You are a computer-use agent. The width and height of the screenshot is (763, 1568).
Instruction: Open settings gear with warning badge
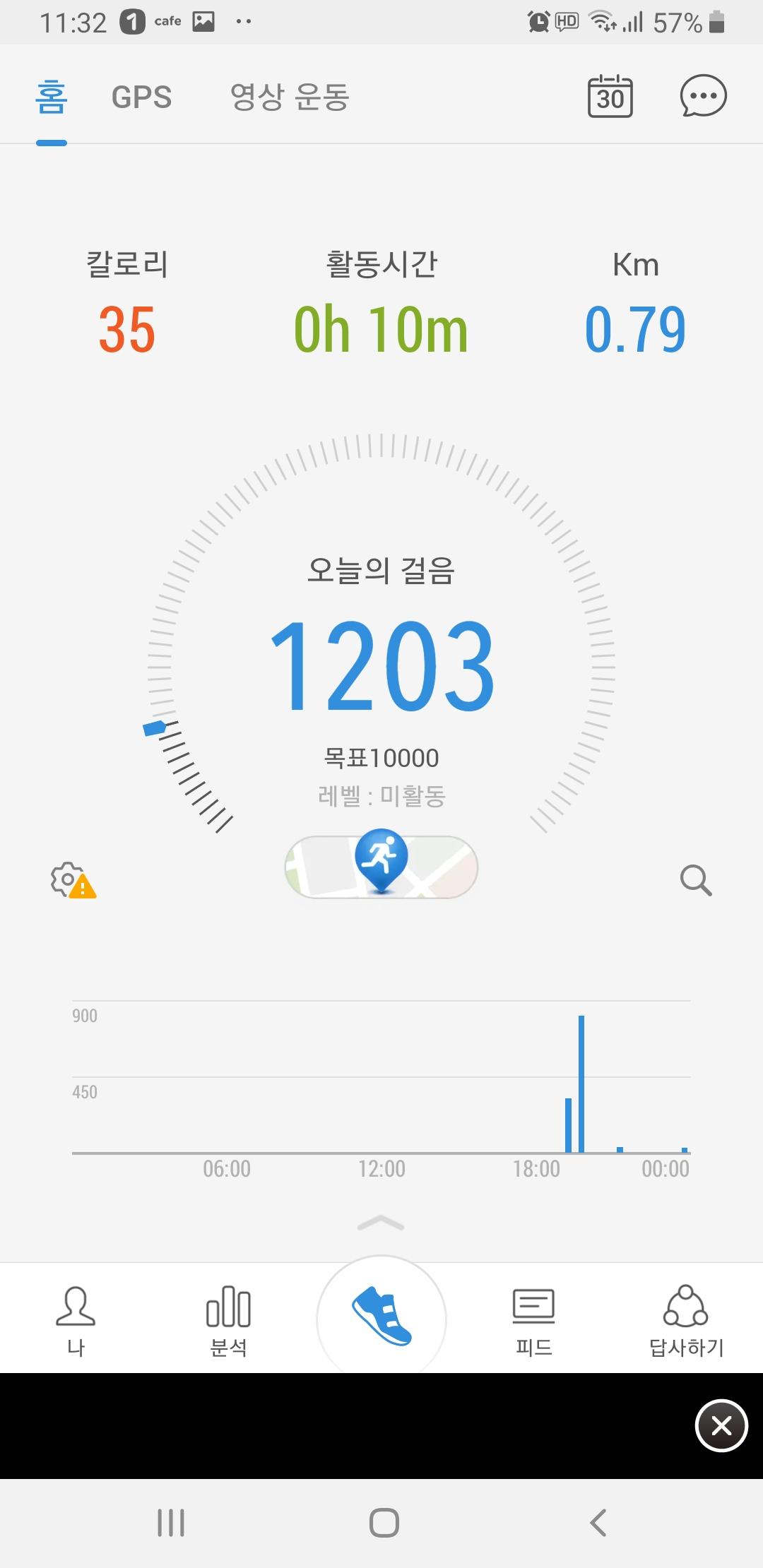[x=72, y=880]
